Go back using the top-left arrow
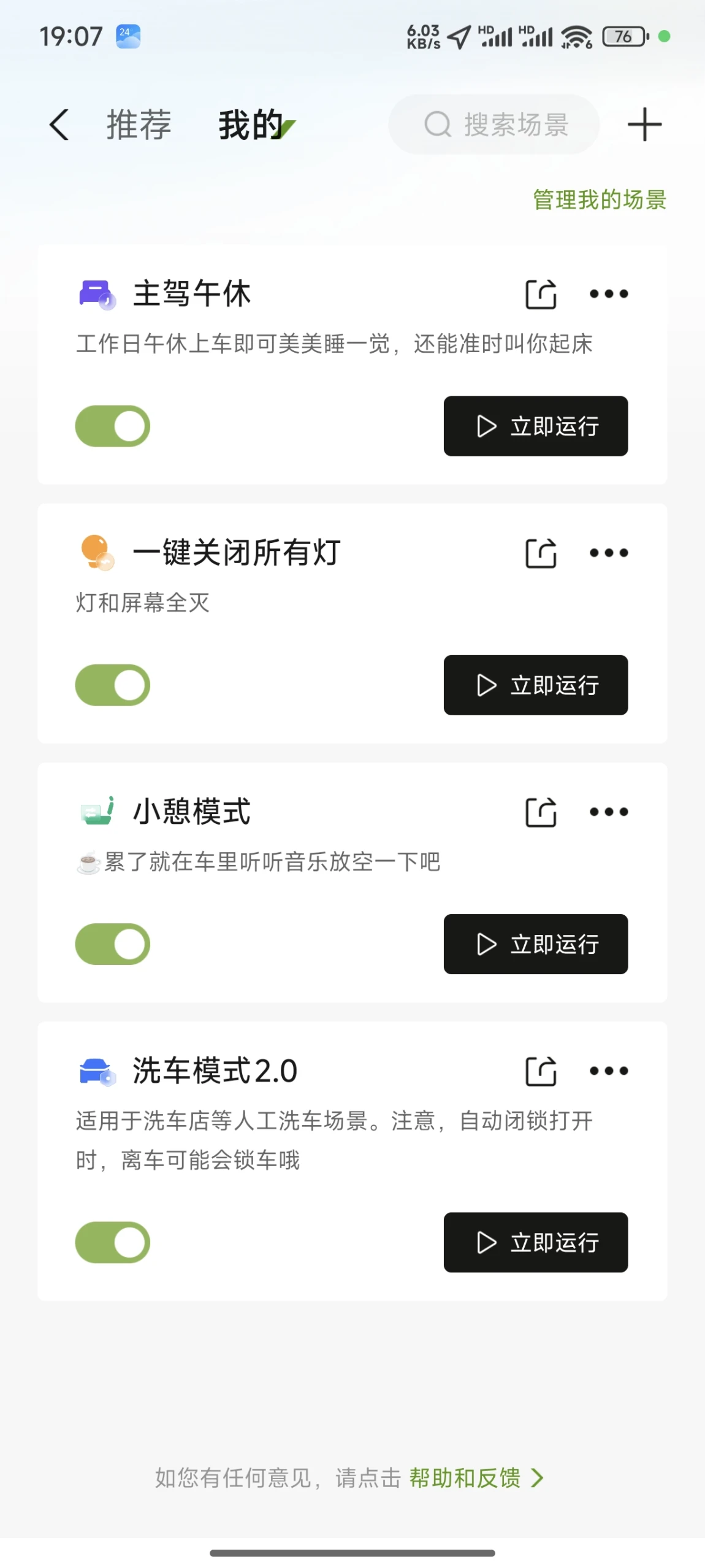 [x=59, y=125]
